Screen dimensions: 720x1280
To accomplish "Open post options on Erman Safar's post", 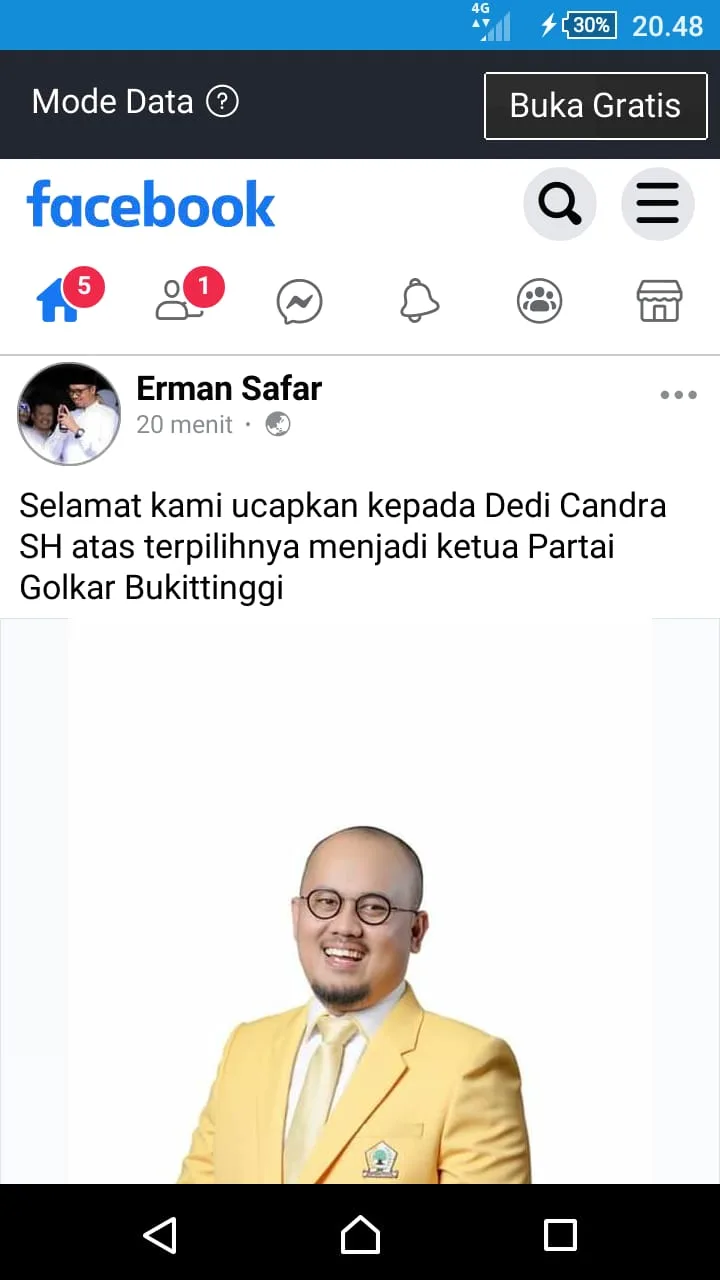I will pos(678,395).
